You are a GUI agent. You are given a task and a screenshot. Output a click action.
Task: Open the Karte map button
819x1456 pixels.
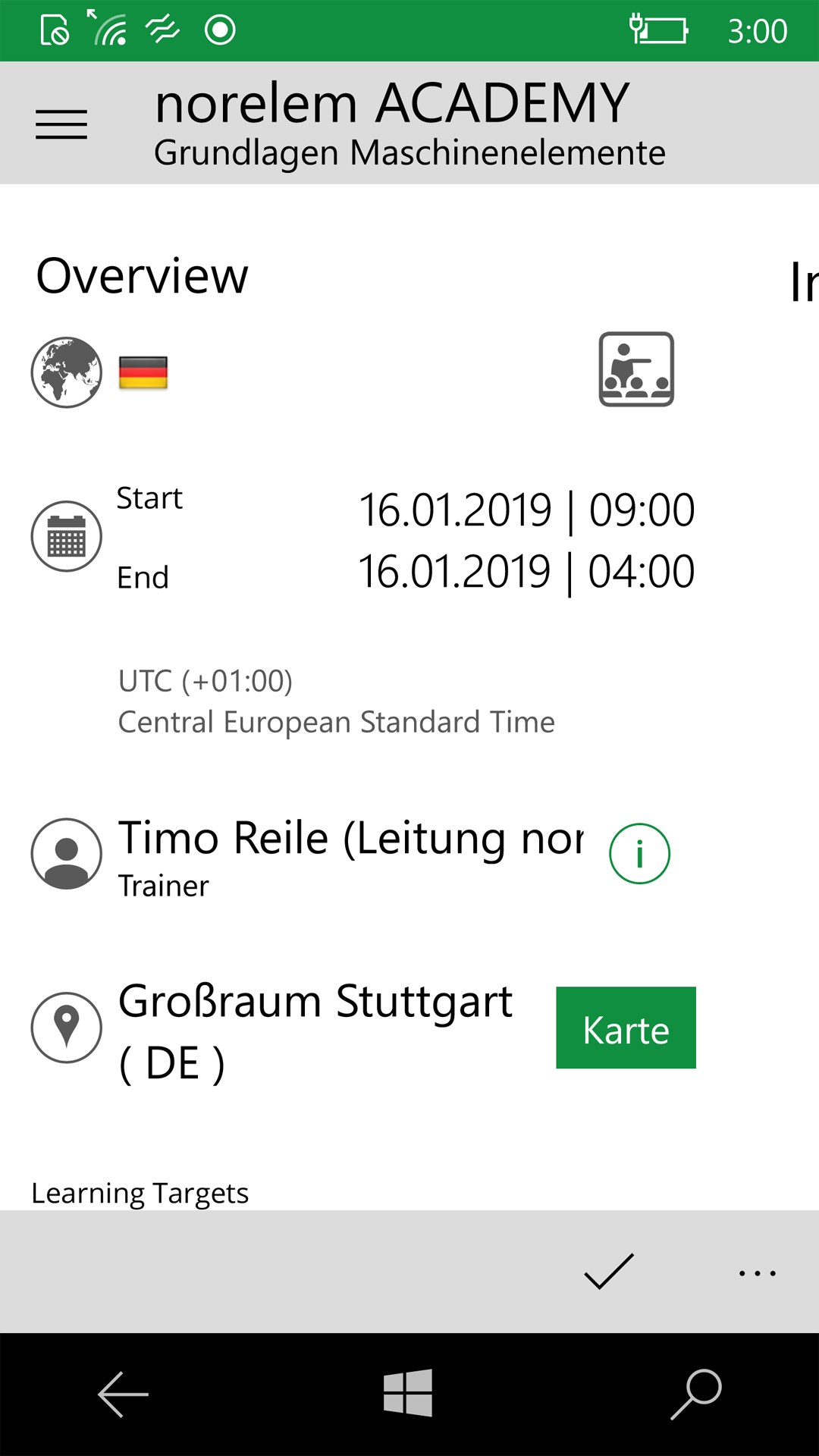626,1028
